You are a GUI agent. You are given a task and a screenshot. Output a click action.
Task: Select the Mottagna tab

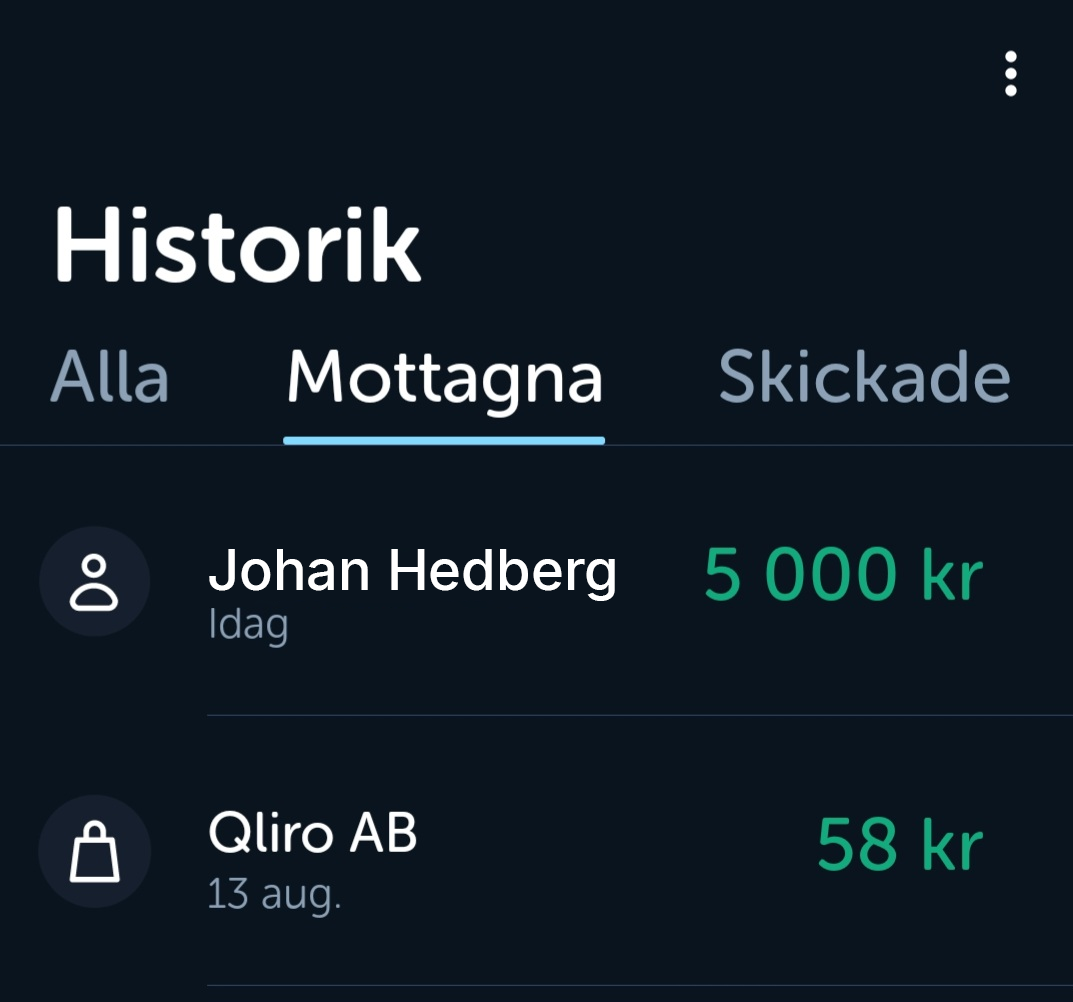coord(444,380)
